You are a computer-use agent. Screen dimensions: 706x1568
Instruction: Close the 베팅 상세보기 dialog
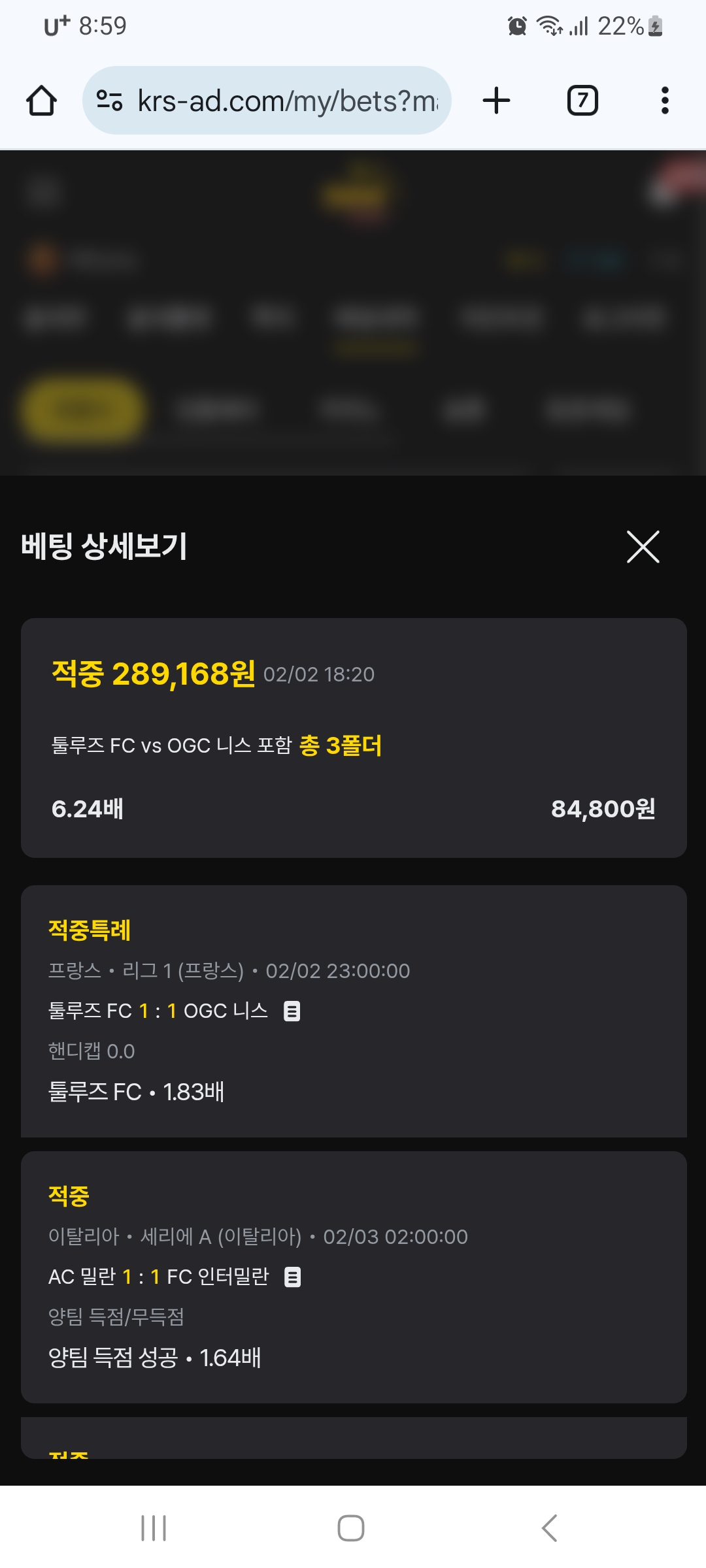[643, 547]
